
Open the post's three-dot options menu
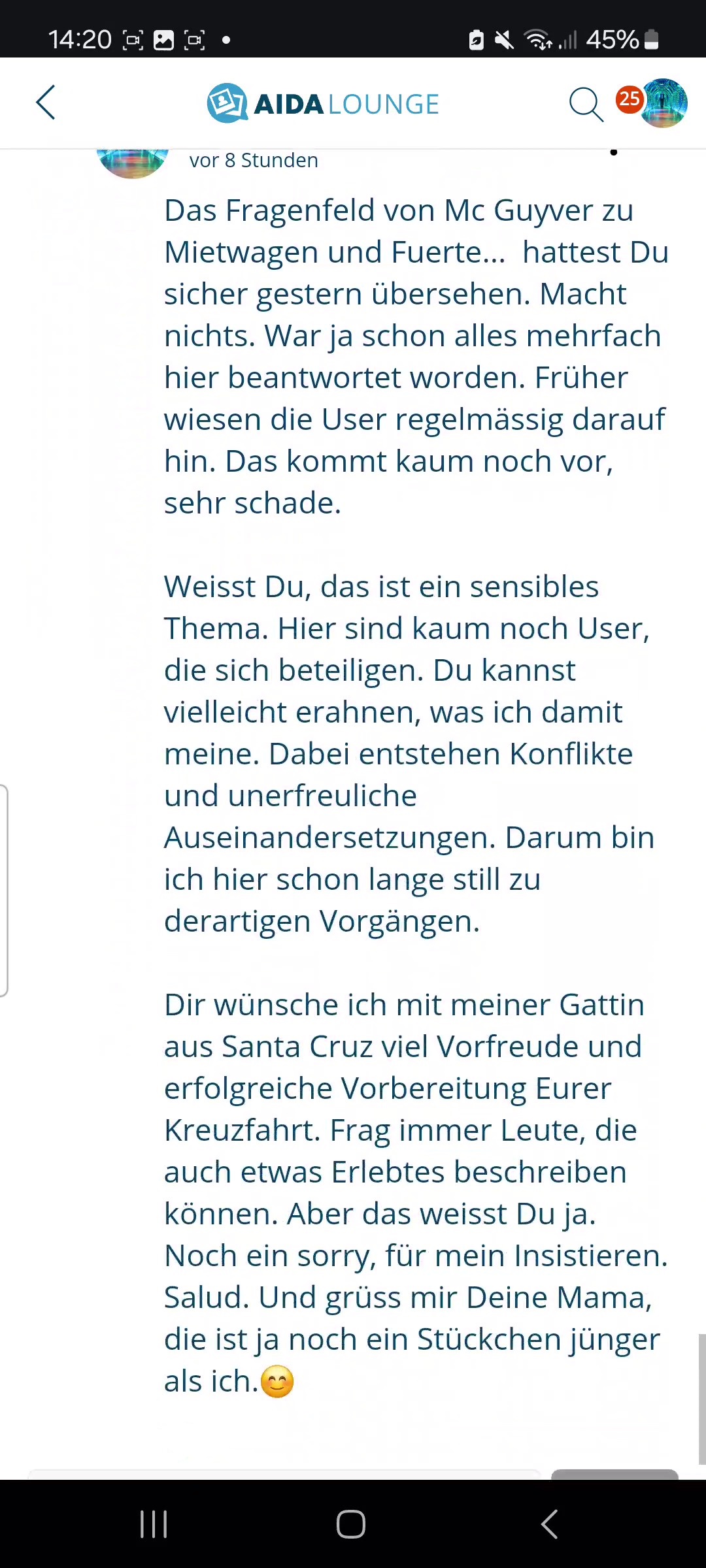pos(613,152)
